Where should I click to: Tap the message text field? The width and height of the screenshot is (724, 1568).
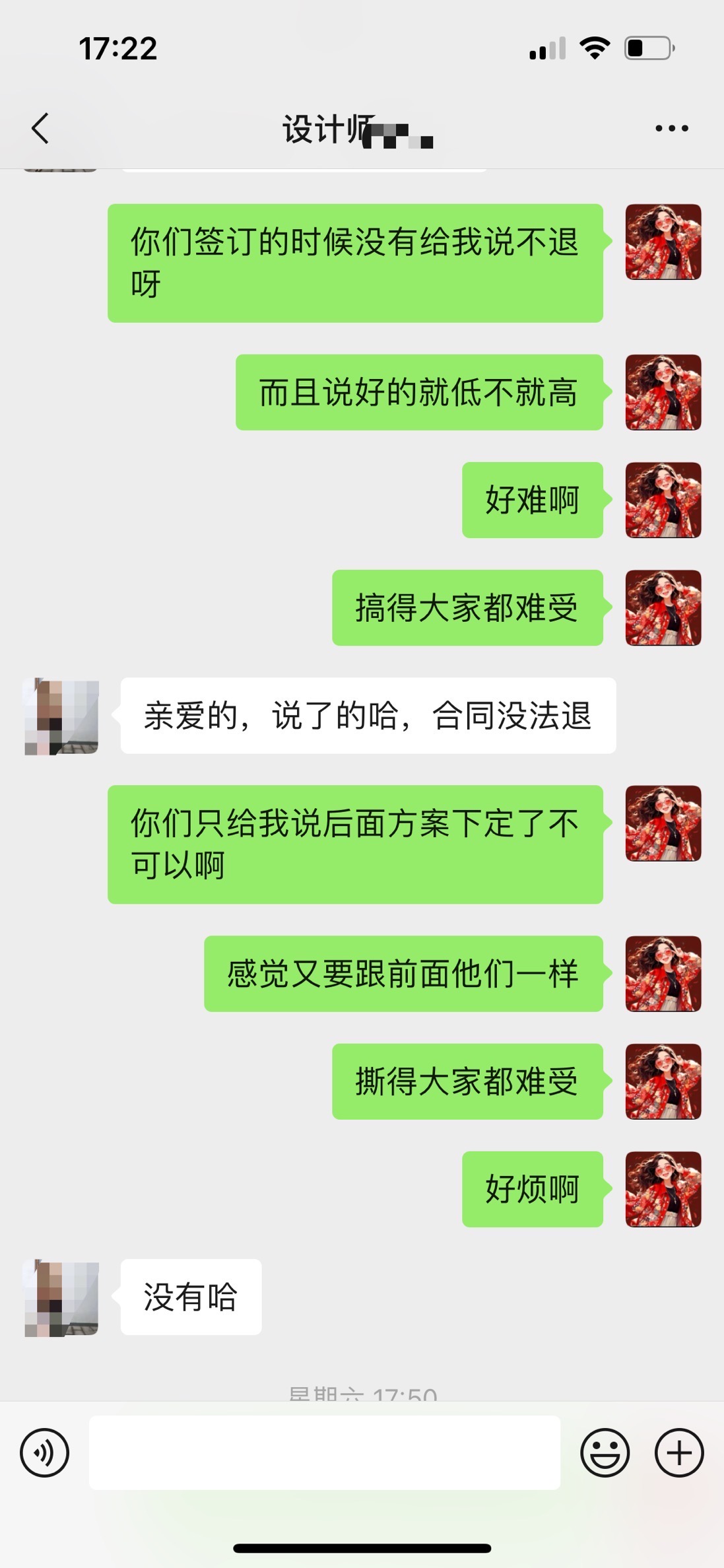pos(324,1452)
